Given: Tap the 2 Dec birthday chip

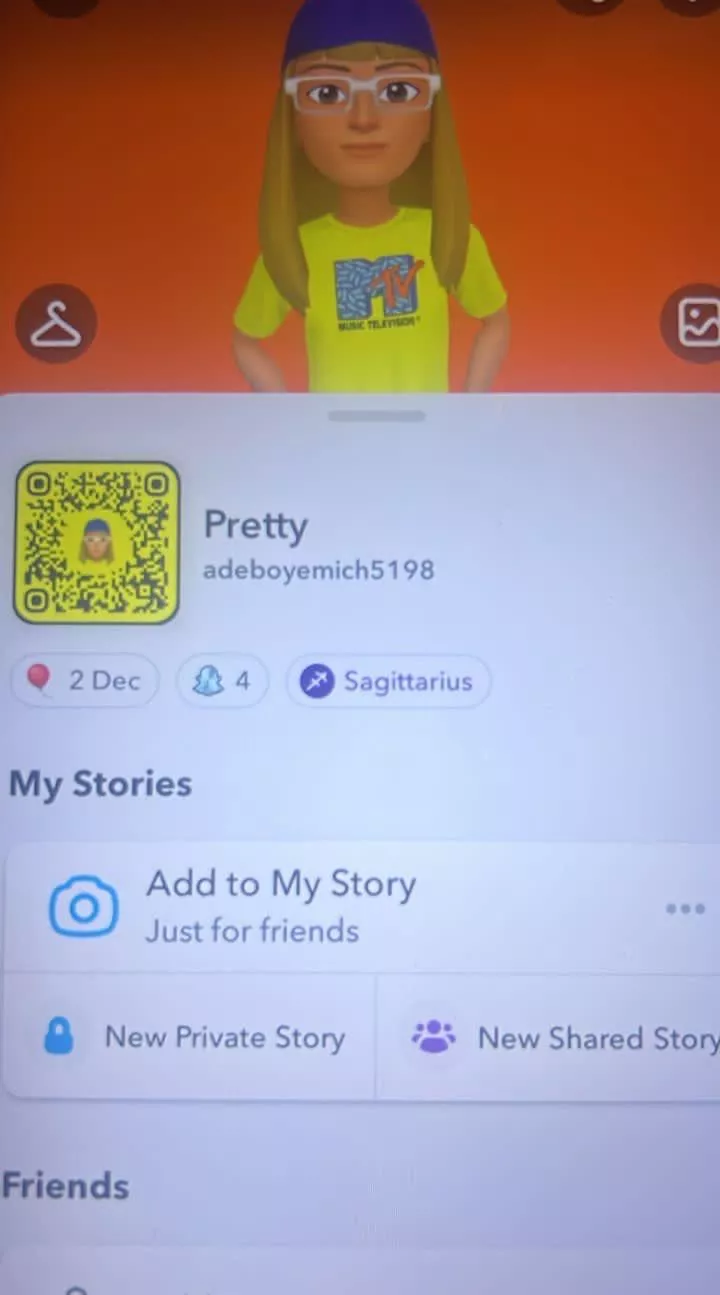Looking at the screenshot, I should [86, 681].
